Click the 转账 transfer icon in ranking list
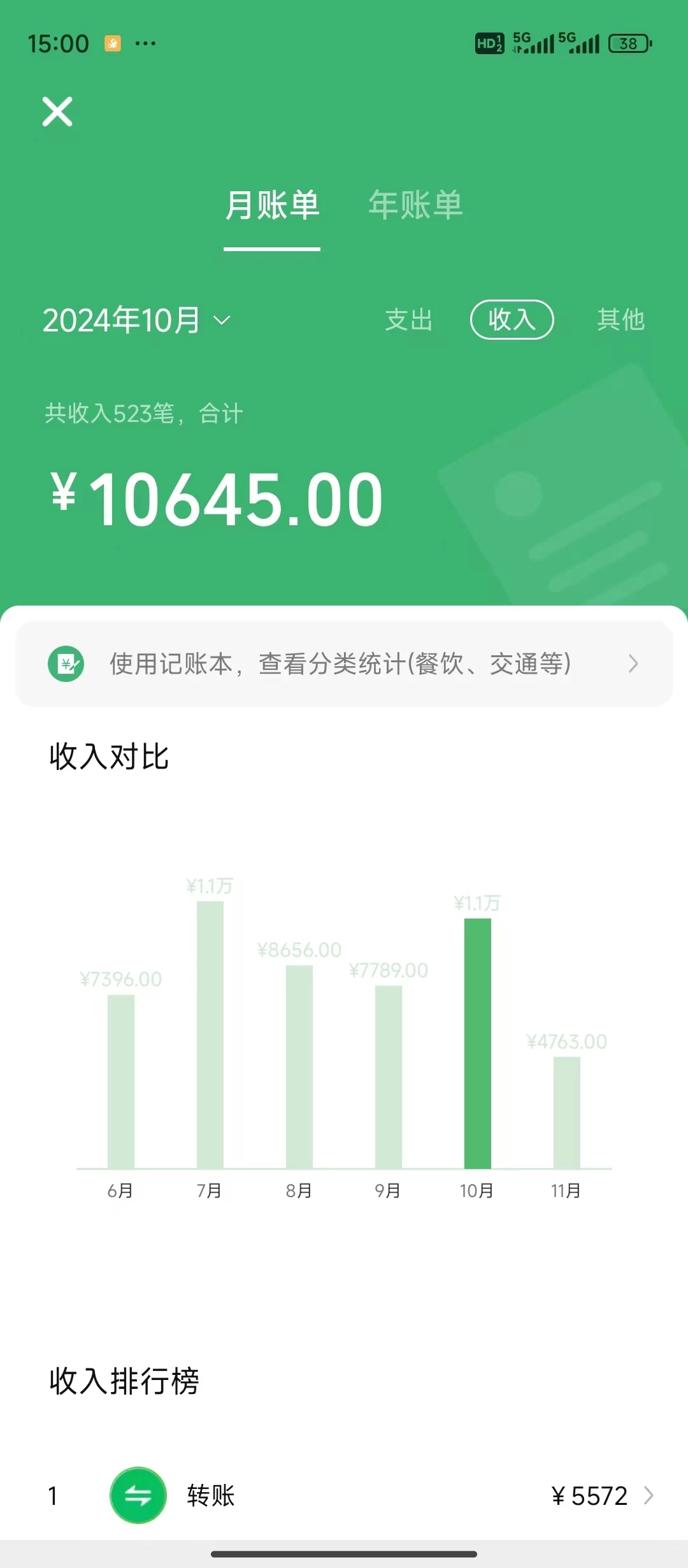This screenshot has width=688, height=1568. tap(138, 1495)
